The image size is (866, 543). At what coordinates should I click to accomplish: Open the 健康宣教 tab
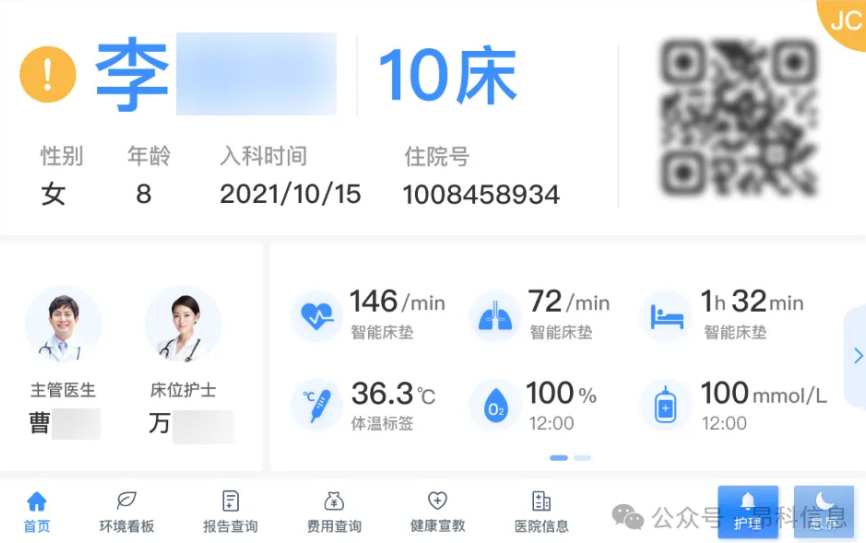437,512
